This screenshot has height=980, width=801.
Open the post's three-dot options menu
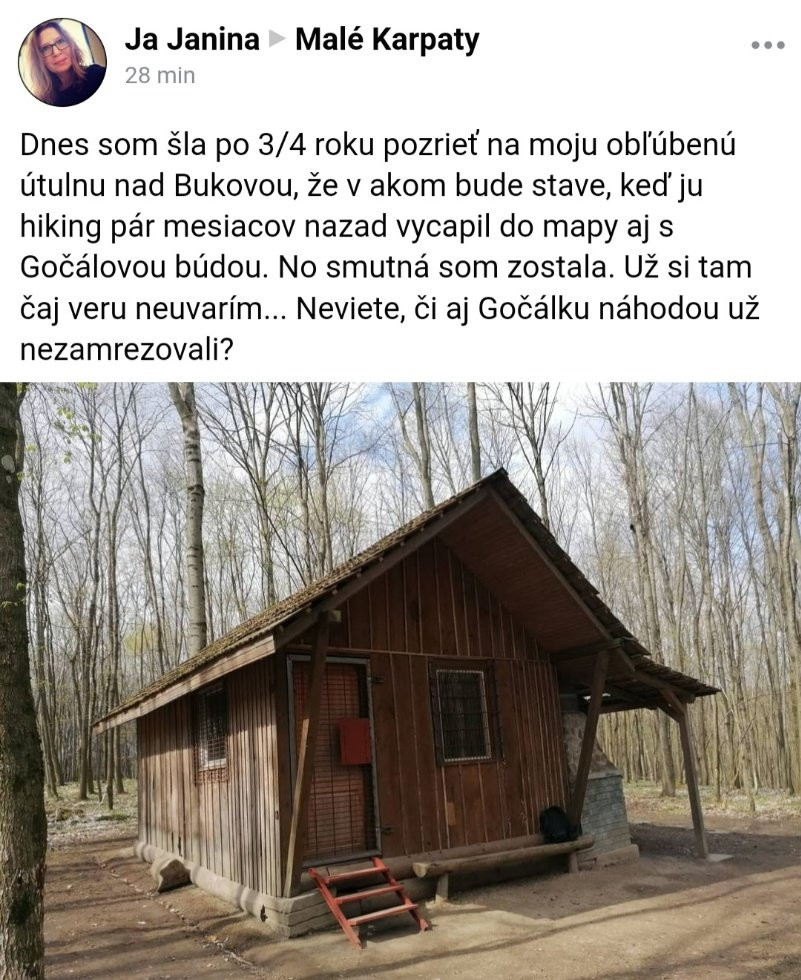[767, 45]
